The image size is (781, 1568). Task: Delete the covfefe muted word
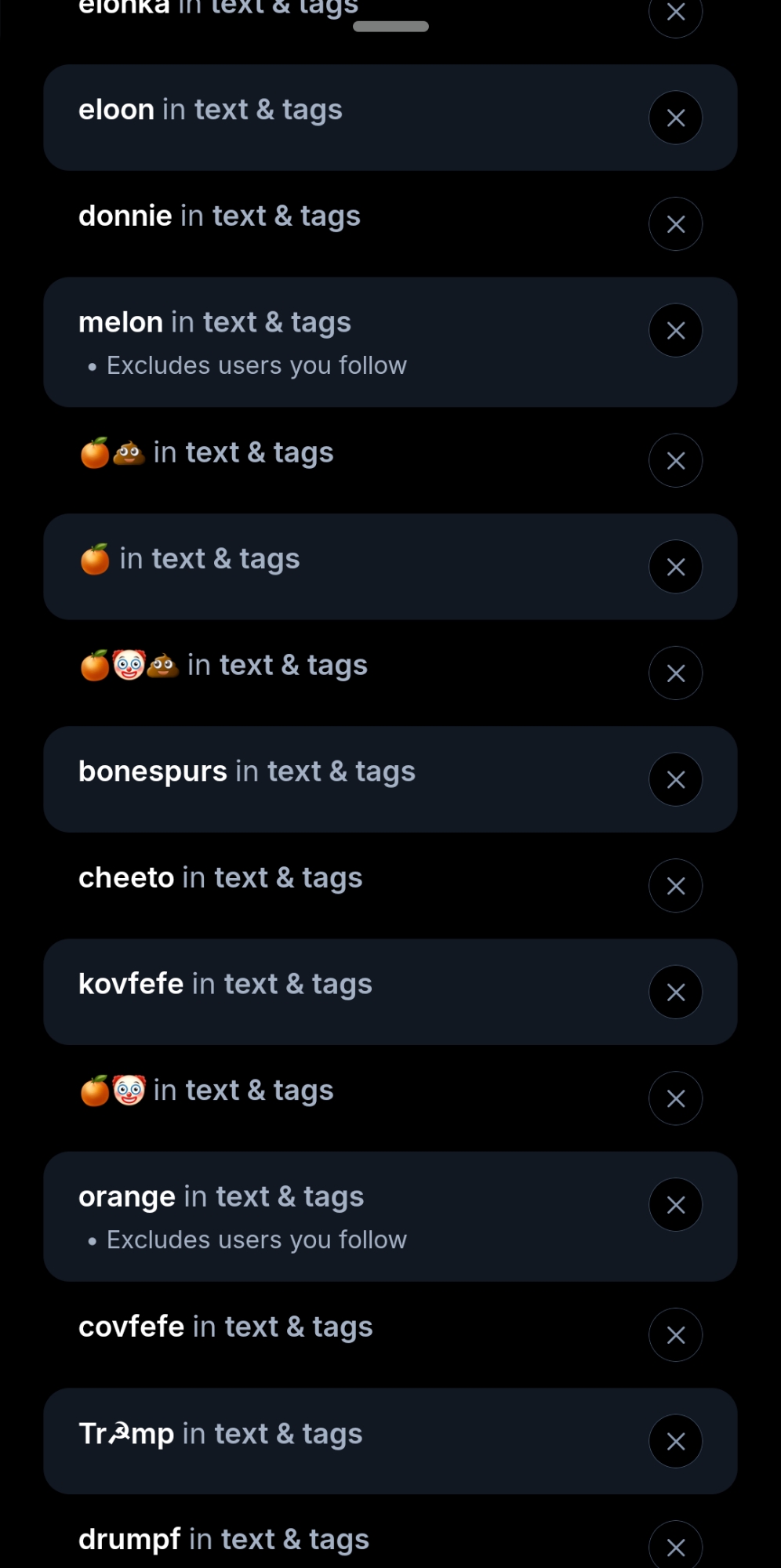675,1335
